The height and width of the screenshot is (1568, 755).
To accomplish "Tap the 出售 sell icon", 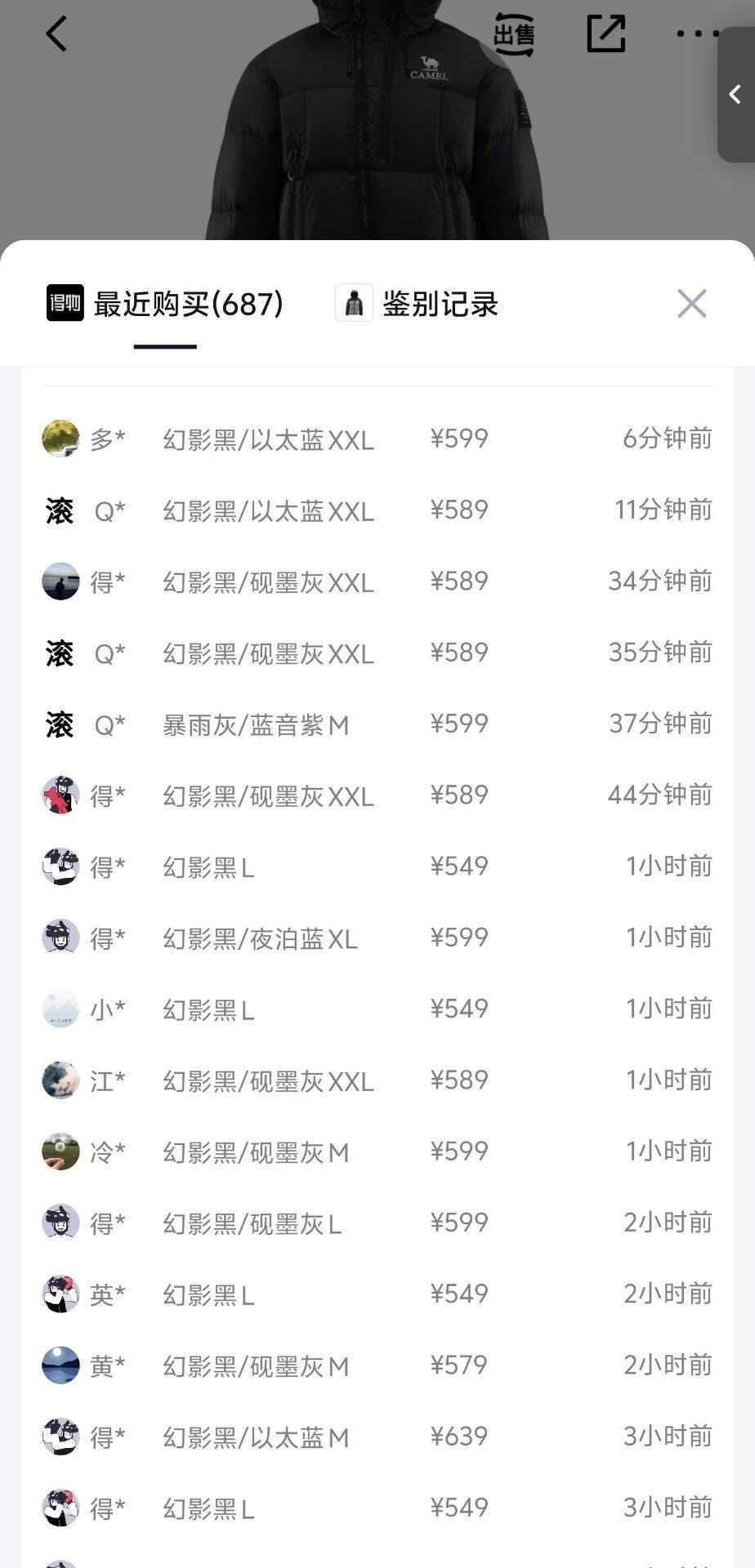I will coord(514,34).
